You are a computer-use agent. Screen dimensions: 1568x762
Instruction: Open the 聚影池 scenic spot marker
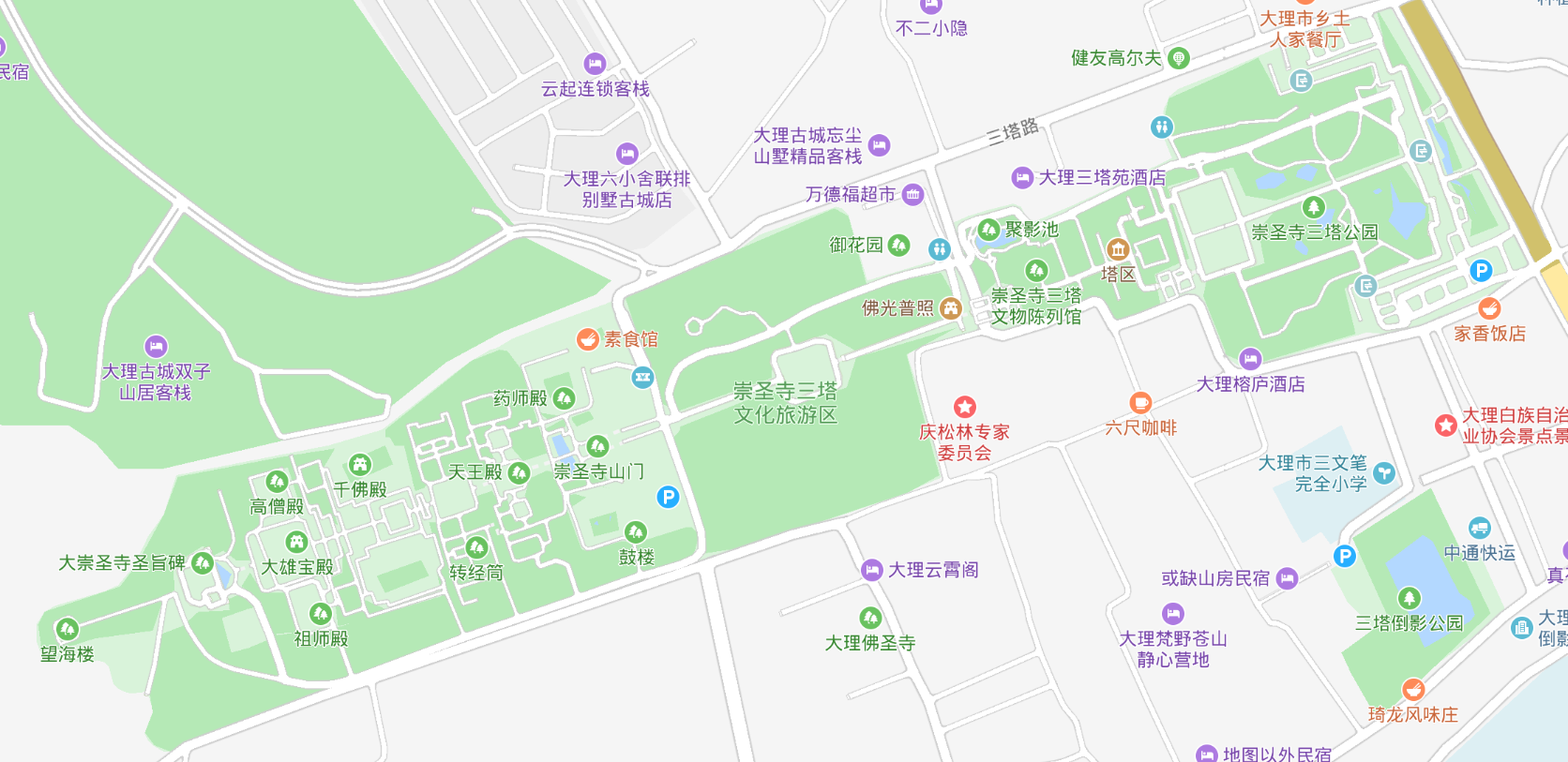tap(988, 230)
